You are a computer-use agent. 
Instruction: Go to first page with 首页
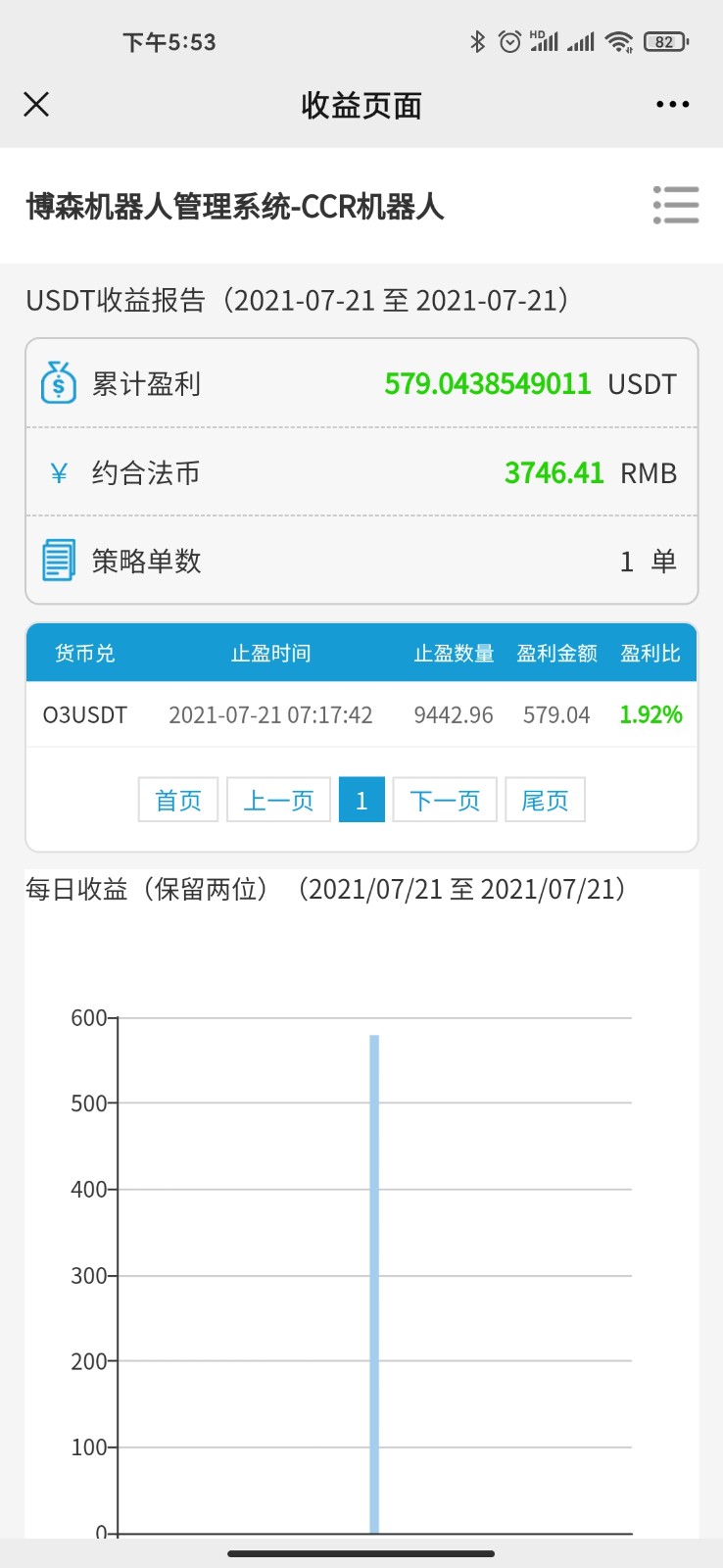(x=178, y=800)
